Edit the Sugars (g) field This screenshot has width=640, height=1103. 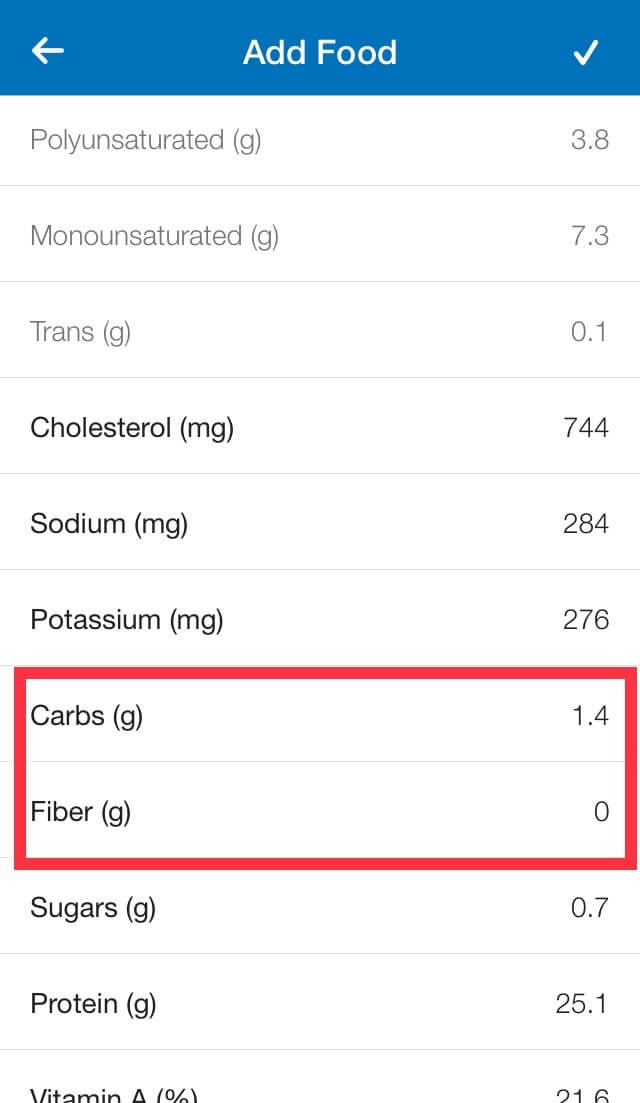coord(320,907)
